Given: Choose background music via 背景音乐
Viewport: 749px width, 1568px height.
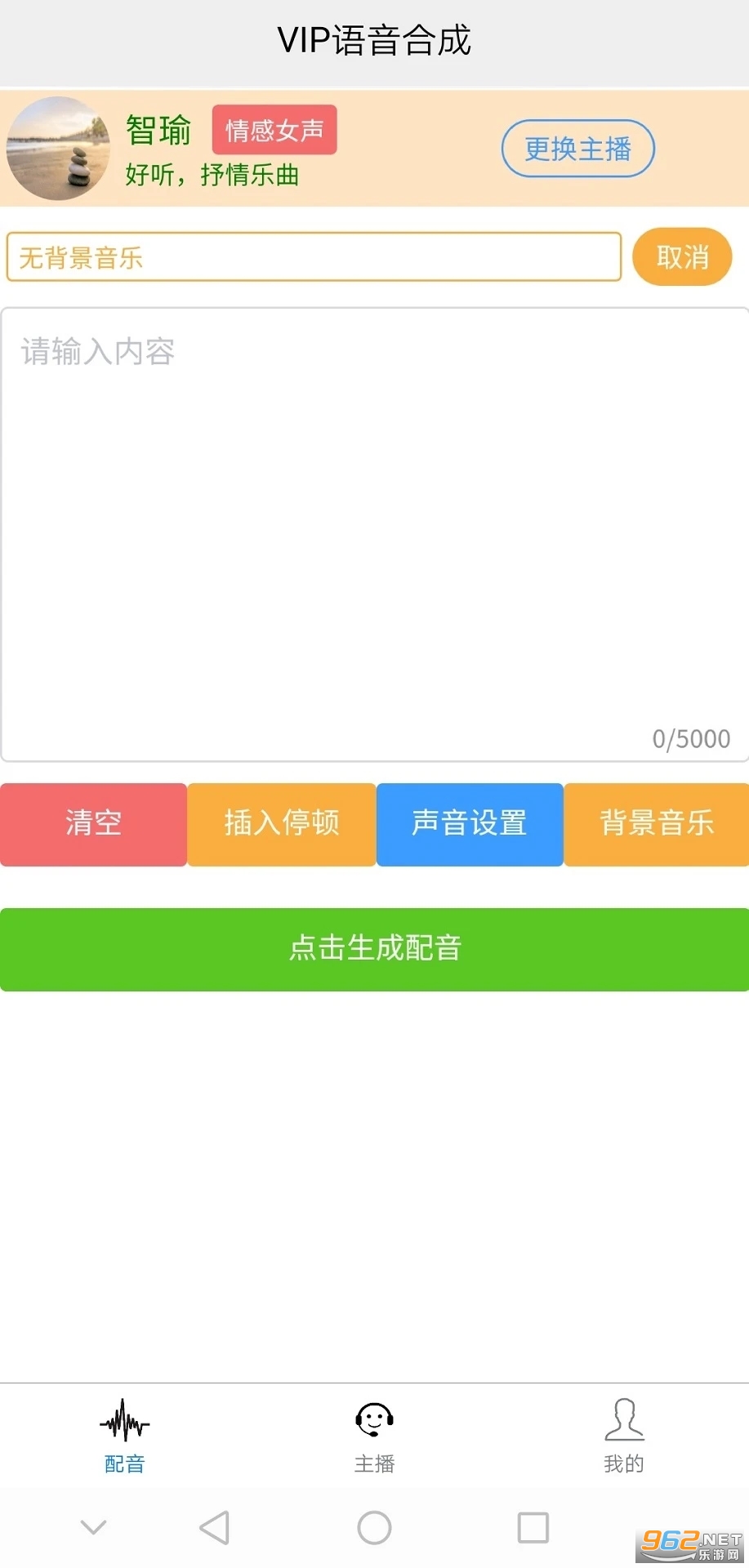Looking at the screenshot, I should tap(657, 823).
